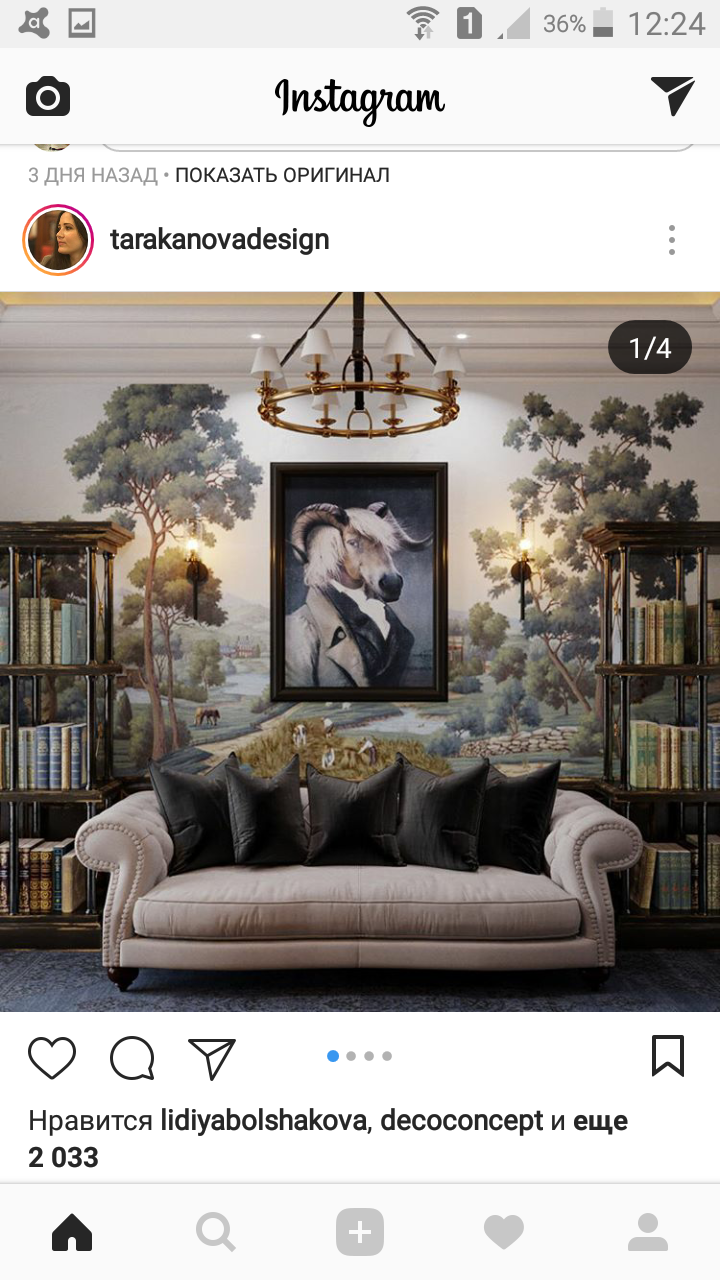Image resolution: width=720 pixels, height=1280 pixels.
Task: Bookmark the tarakanovadesign post
Action: 668,1056
